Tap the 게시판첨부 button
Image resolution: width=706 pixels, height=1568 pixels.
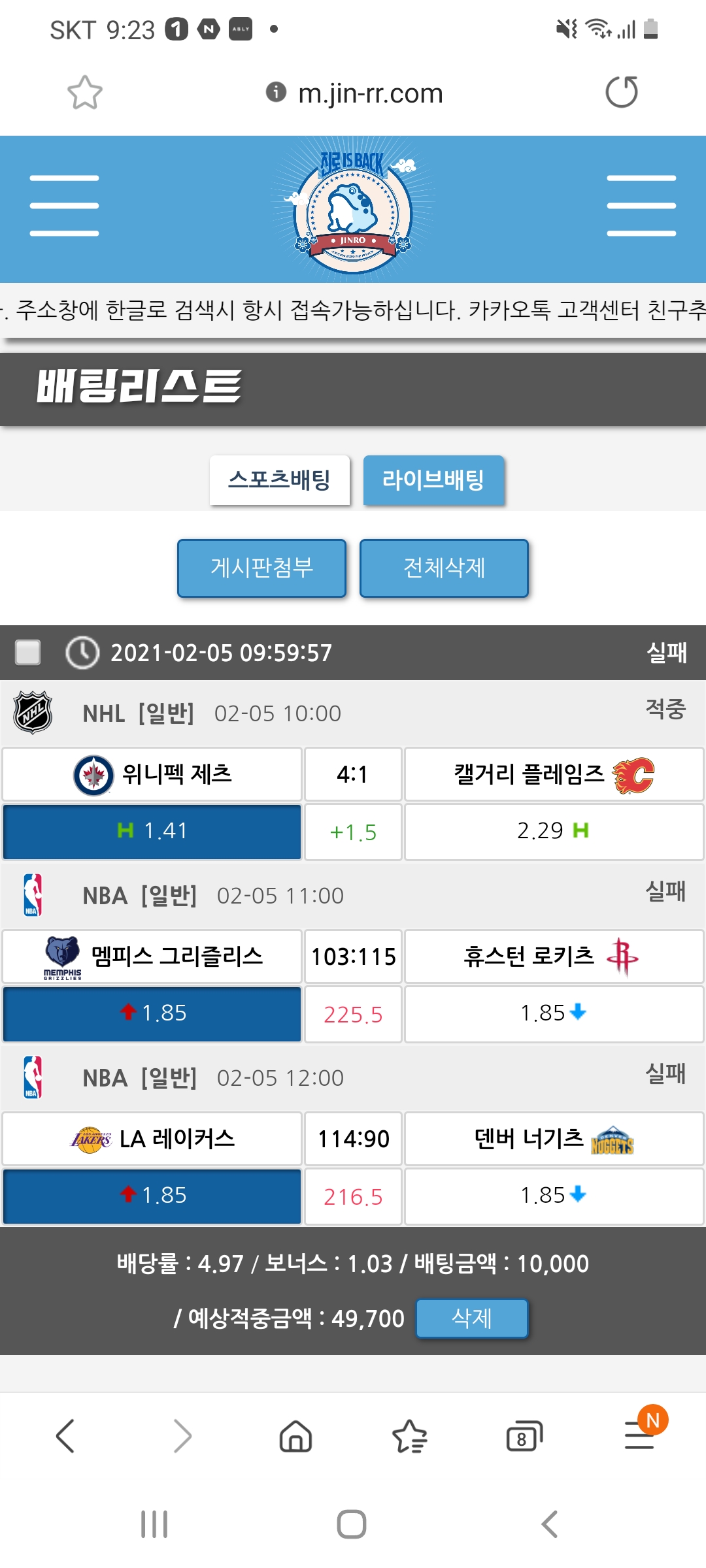[261, 568]
